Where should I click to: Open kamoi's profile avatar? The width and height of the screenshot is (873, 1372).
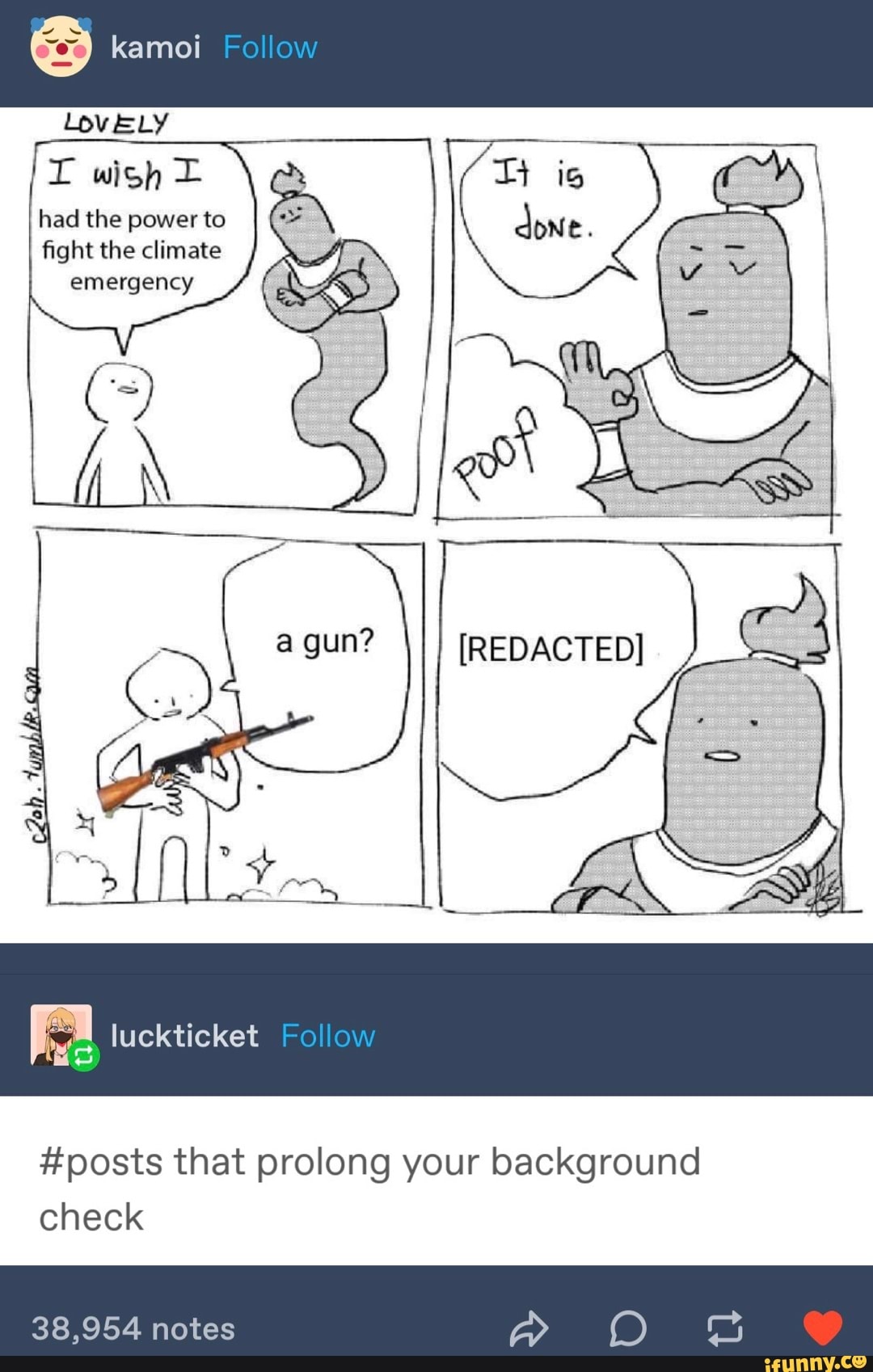(61, 47)
